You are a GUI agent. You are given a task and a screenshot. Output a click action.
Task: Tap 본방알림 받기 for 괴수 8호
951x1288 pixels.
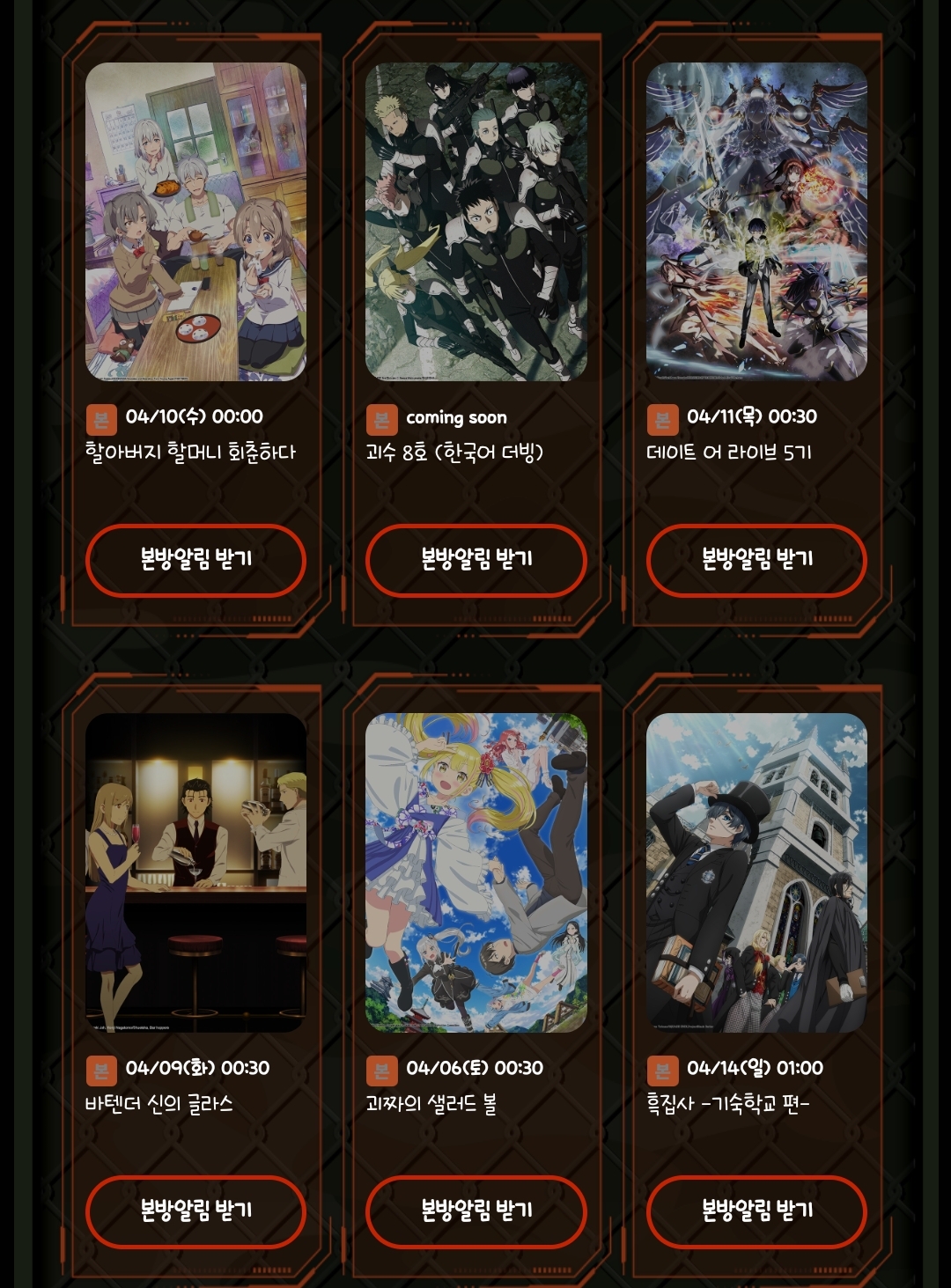tap(475, 560)
